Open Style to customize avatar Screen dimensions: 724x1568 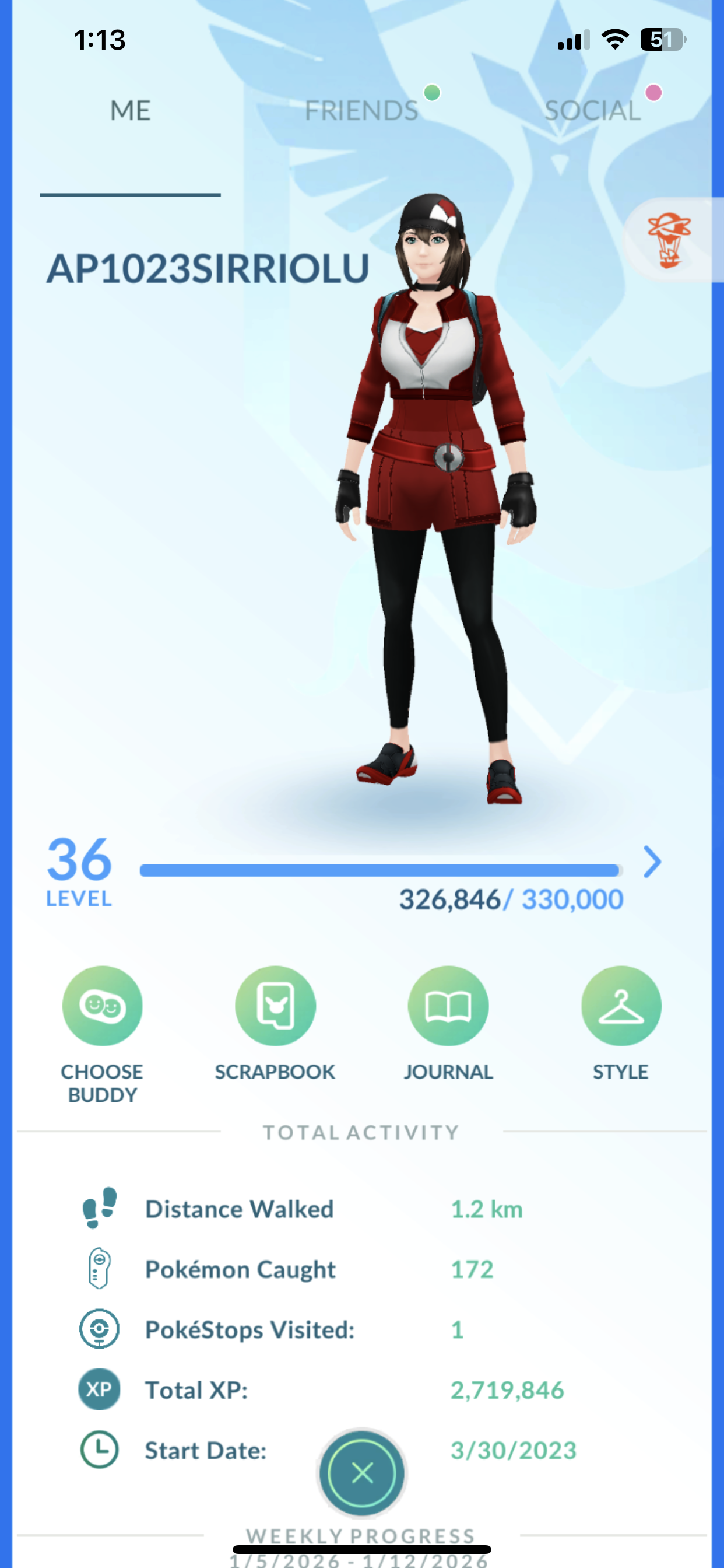(x=621, y=1006)
